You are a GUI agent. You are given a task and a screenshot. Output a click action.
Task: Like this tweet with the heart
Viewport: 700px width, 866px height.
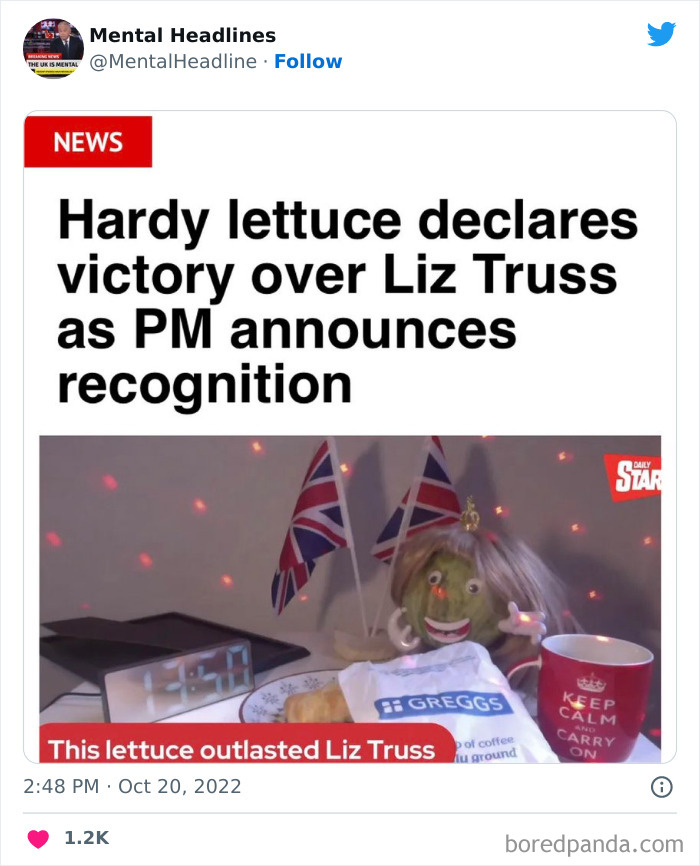coord(38,838)
